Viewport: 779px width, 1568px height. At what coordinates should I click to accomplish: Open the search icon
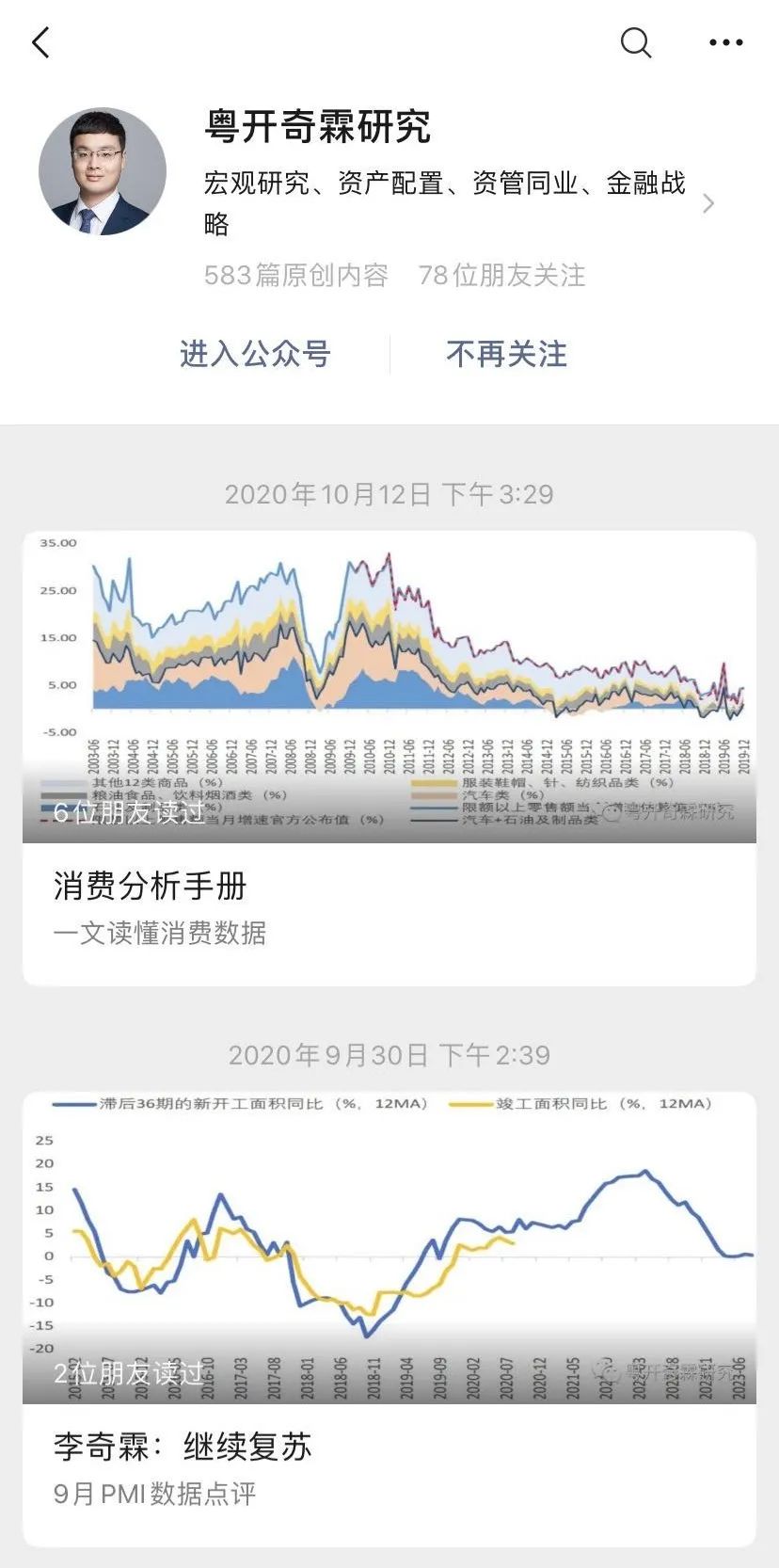pyautogui.click(x=636, y=43)
